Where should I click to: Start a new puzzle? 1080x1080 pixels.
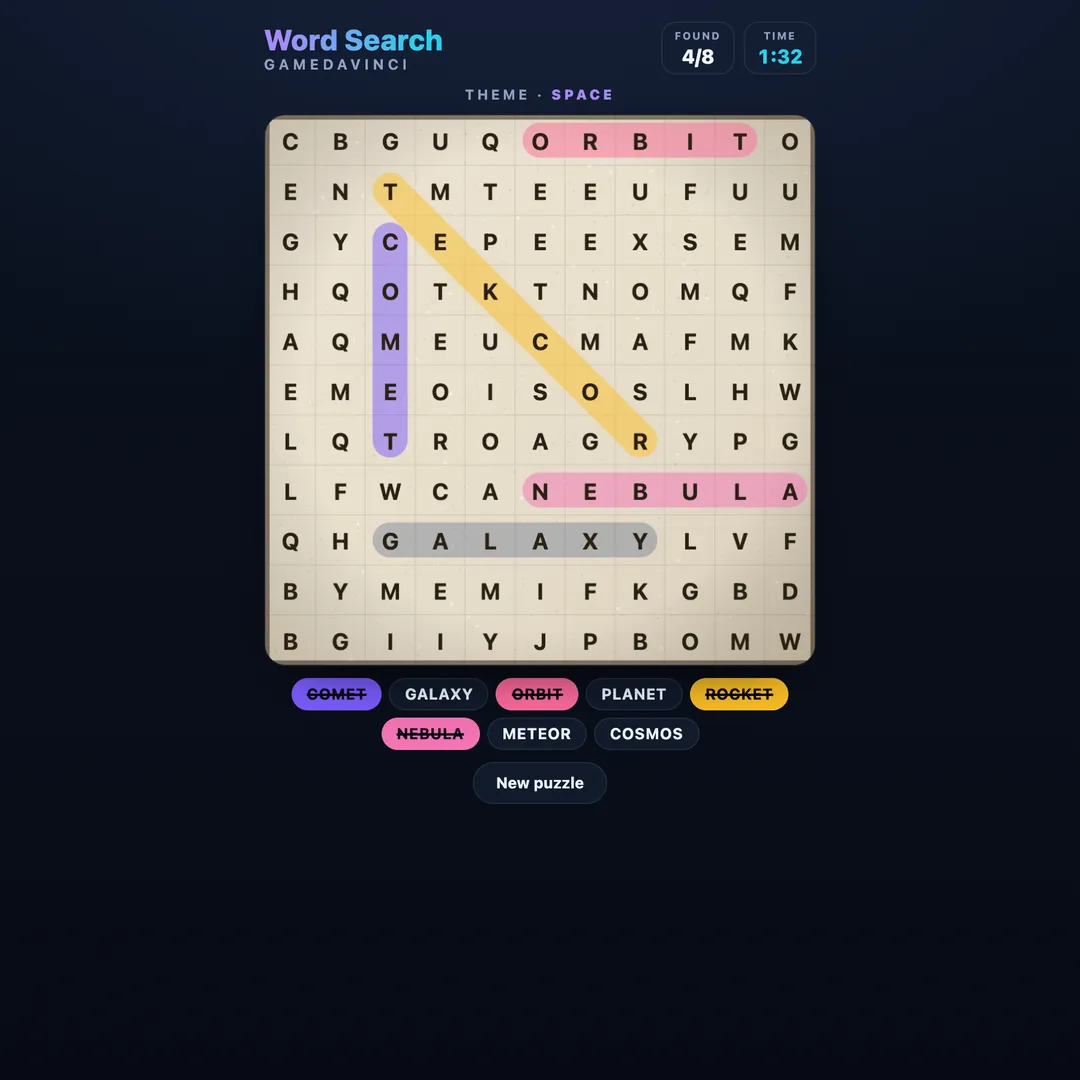[x=539, y=782]
